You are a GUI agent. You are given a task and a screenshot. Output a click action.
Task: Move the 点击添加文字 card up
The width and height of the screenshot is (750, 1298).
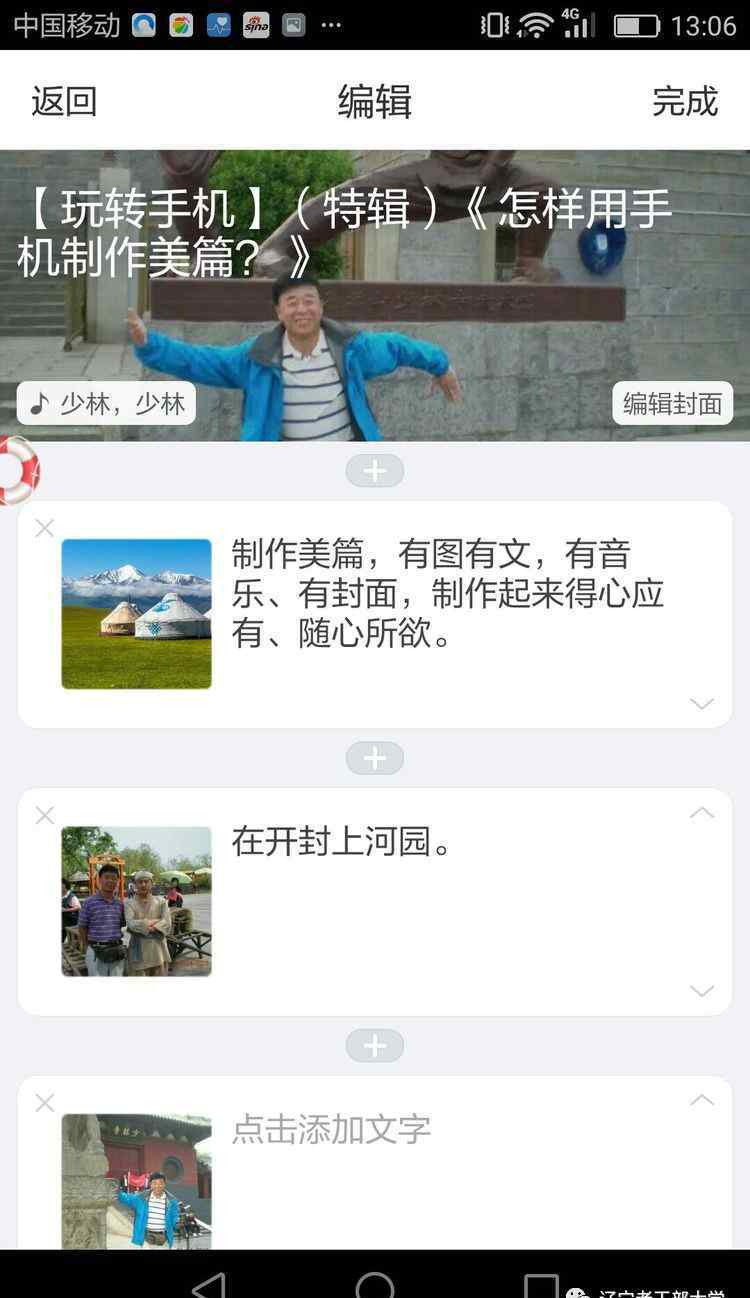702,1100
